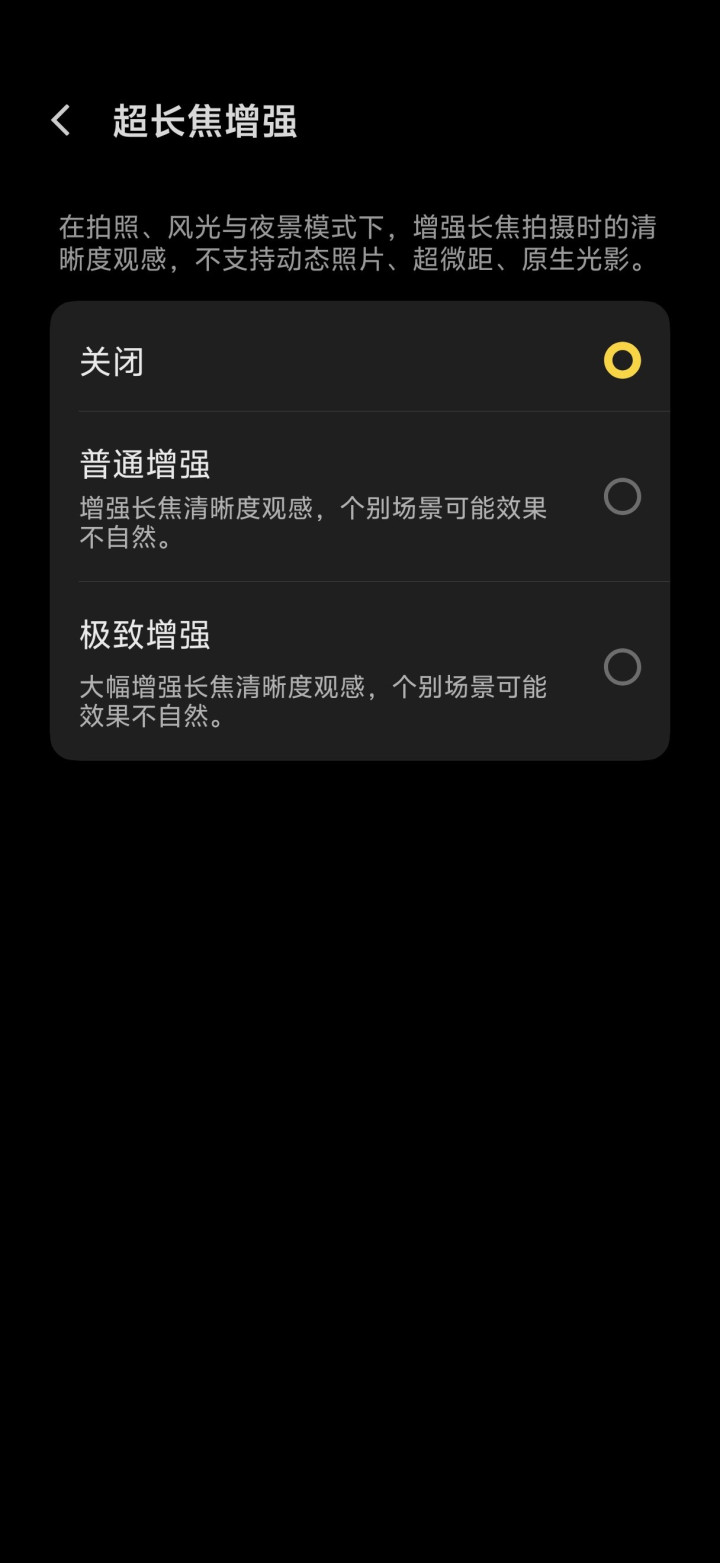This screenshot has width=720, height=1563.
Task: Choose 普通增强 enhancement mode
Action: (x=621, y=496)
